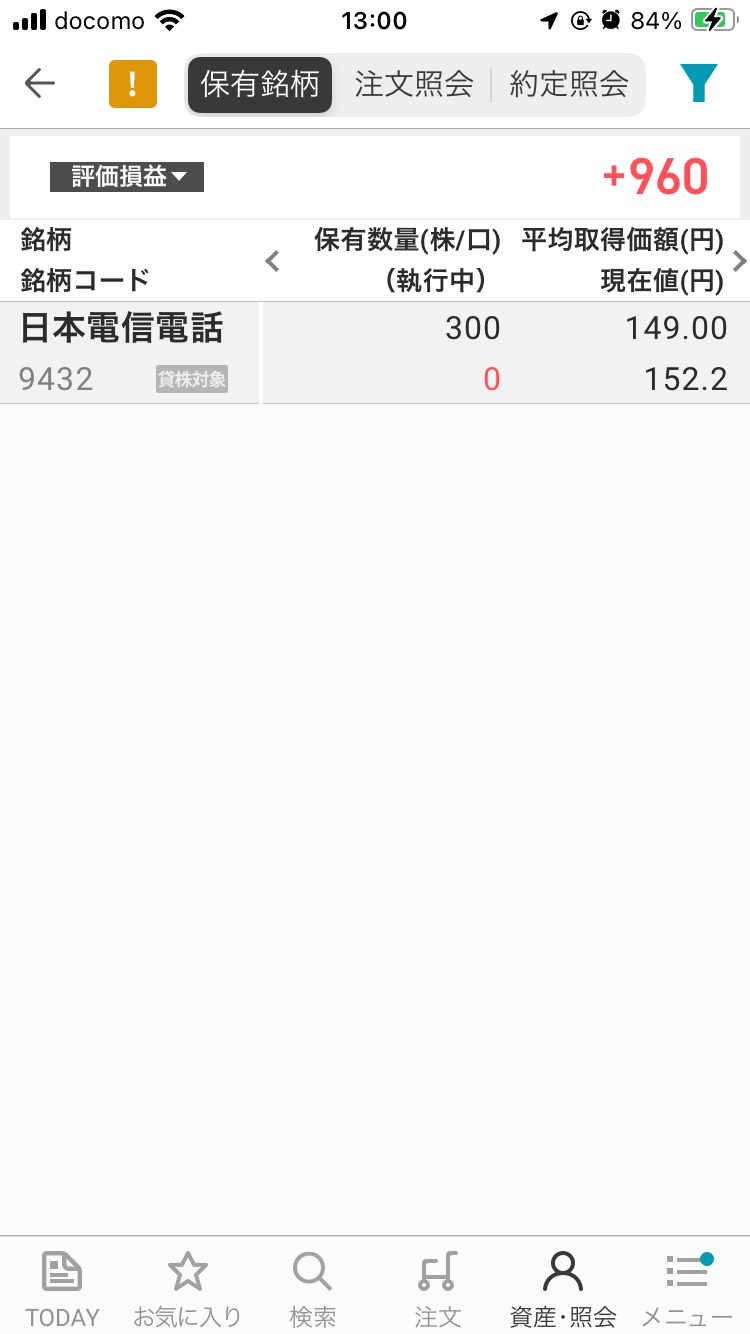Open the 日本電信電話 holding row
Image resolution: width=750 pixels, height=1334 pixels.
pos(375,353)
